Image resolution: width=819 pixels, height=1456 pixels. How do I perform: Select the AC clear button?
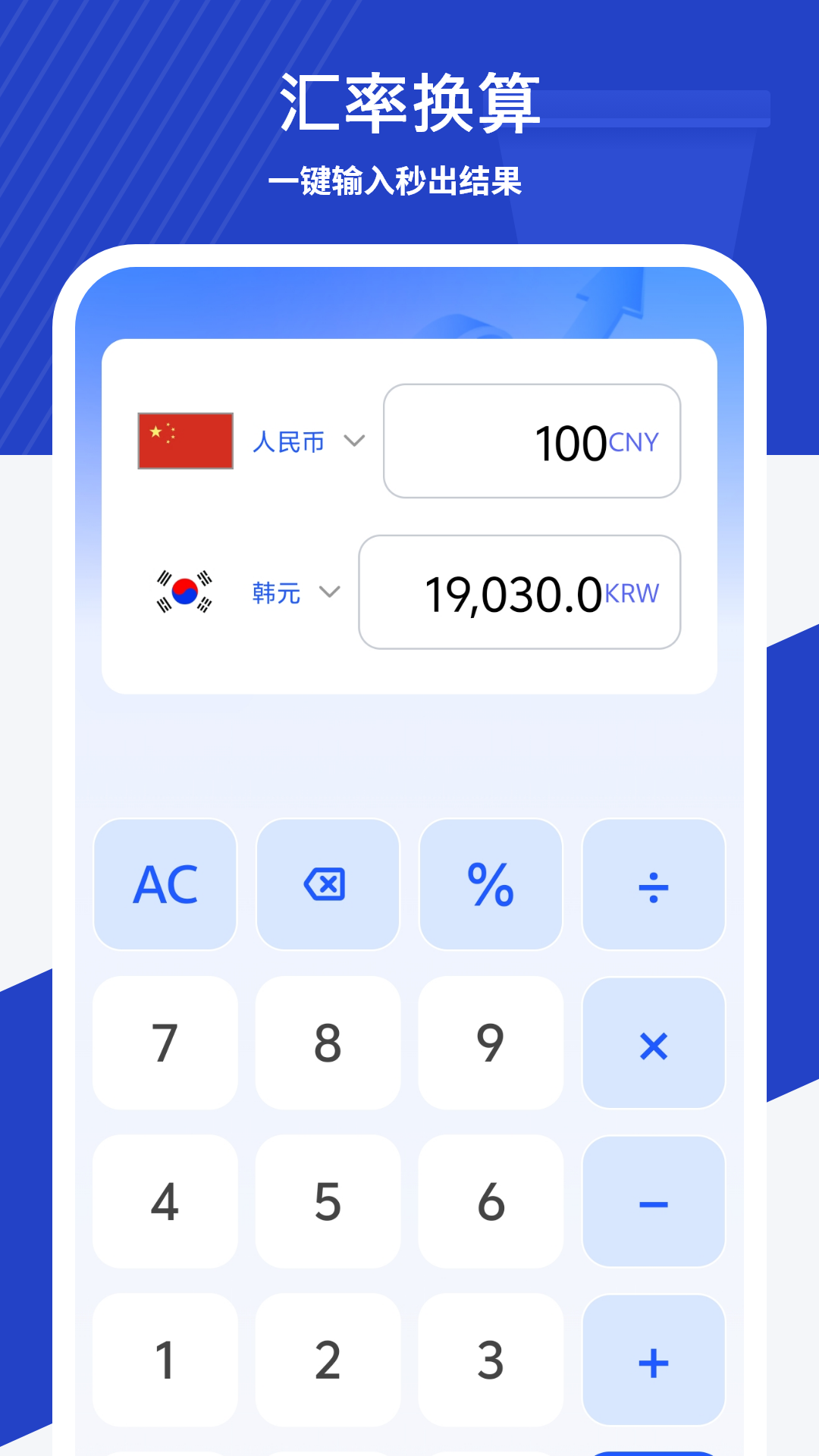[165, 885]
